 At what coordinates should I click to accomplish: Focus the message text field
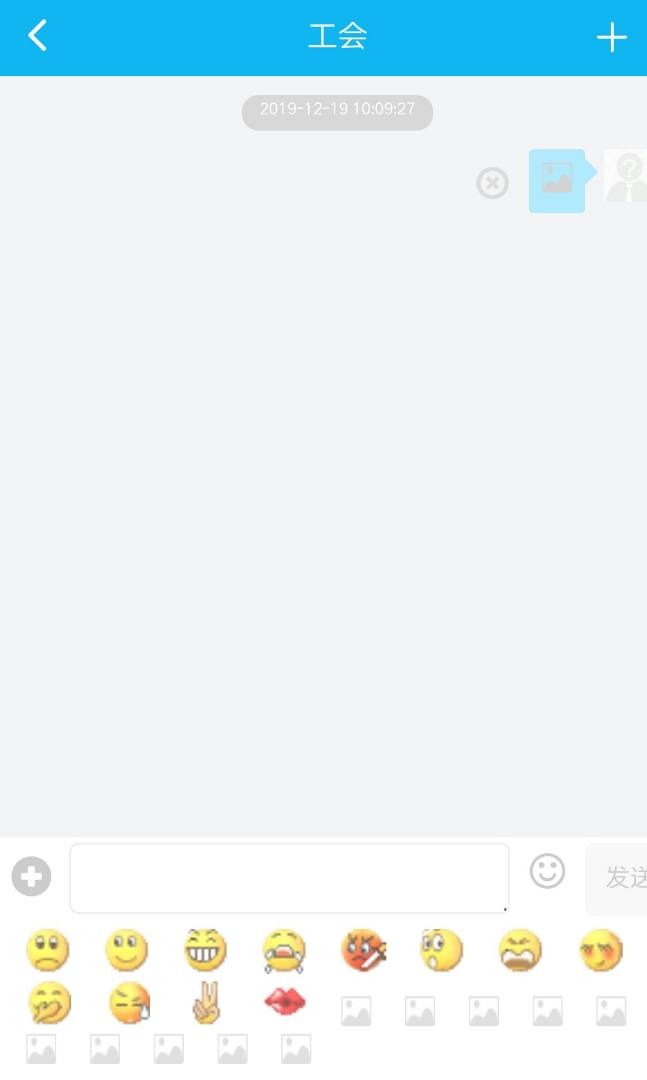coord(289,878)
